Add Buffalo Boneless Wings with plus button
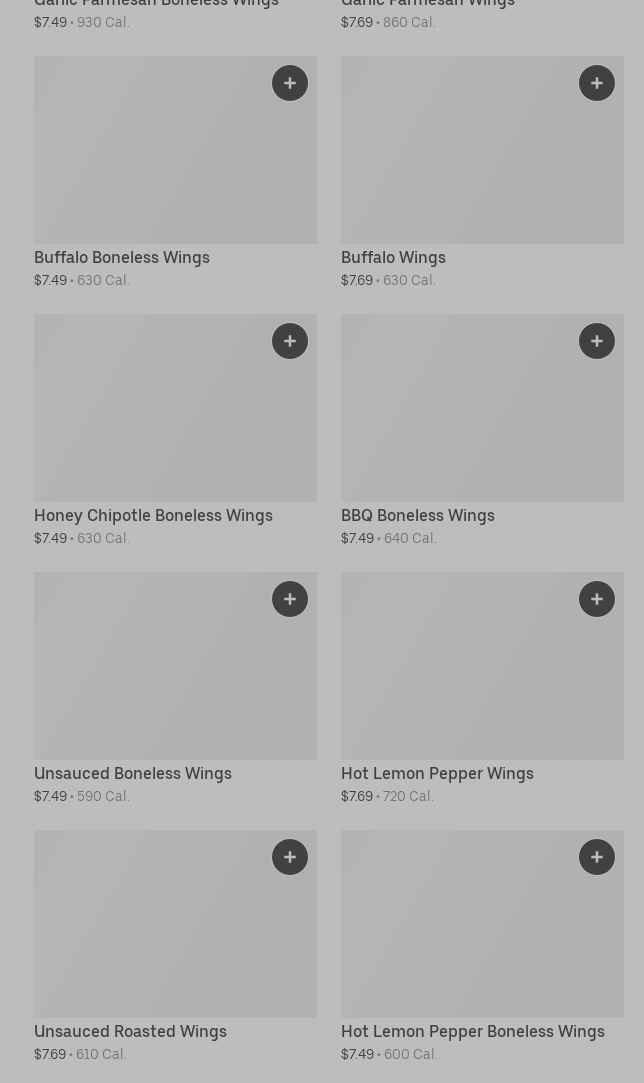 (x=290, y=83)
